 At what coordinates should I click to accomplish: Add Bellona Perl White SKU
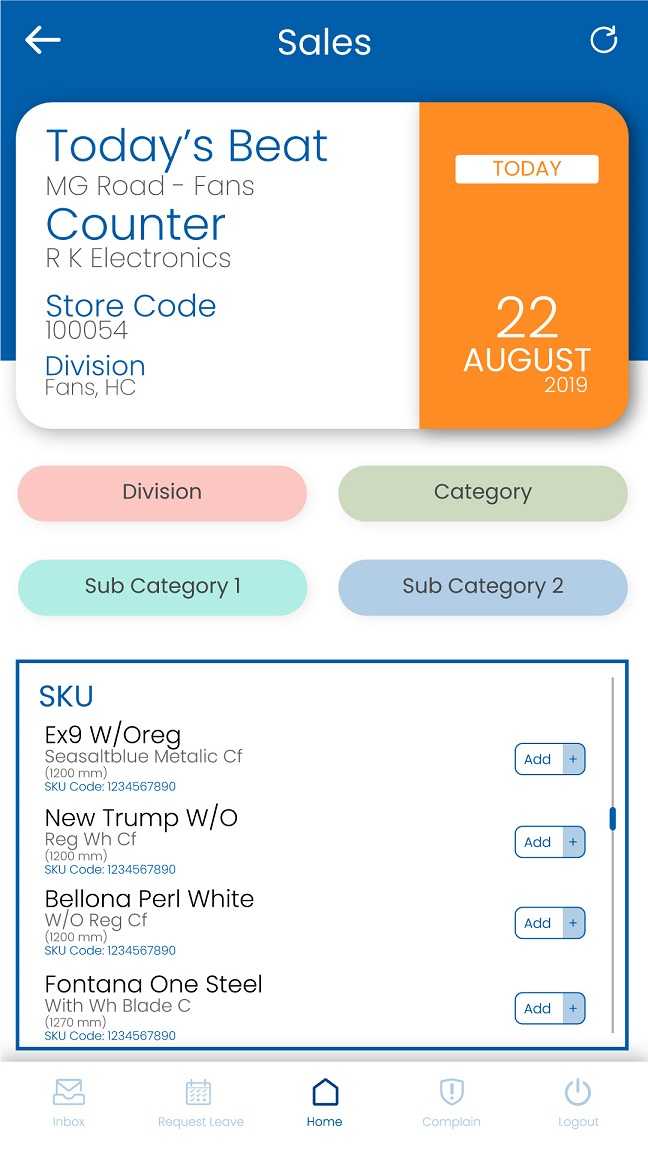(x=549, y=923)
